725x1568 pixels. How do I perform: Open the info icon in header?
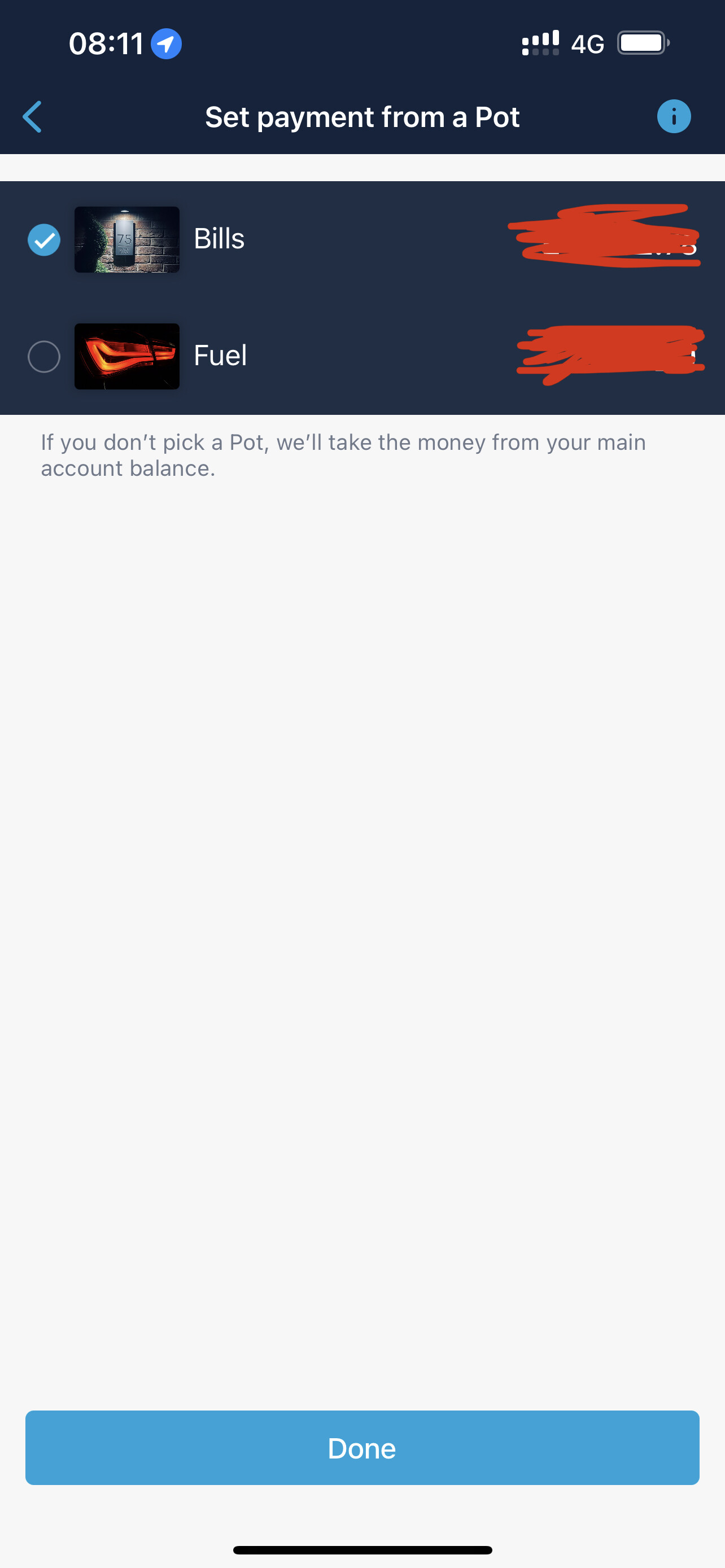[x=674, y=116]
